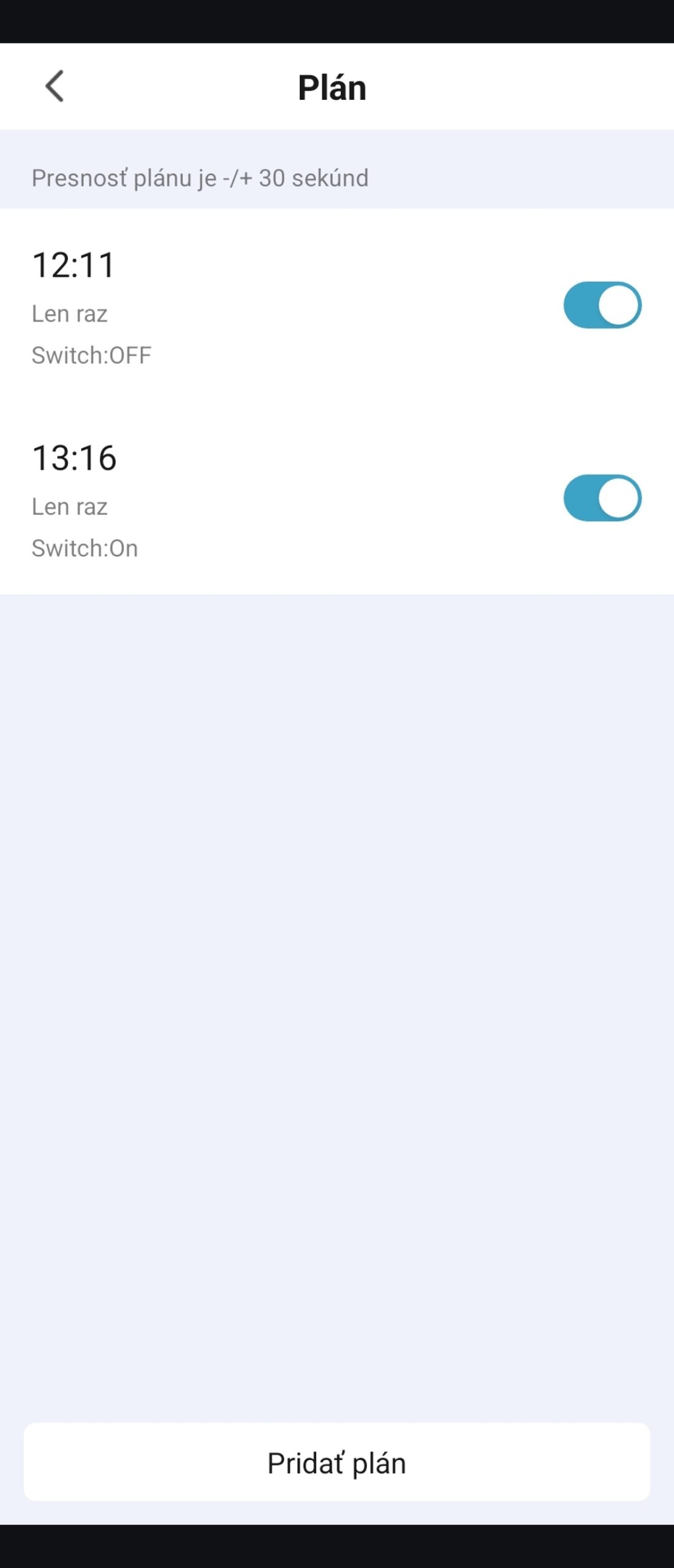Screen dimensions: 674x1568
Task: Open the 13:16 Switch:On schedule entry
Action: click(x=245, y=499)
